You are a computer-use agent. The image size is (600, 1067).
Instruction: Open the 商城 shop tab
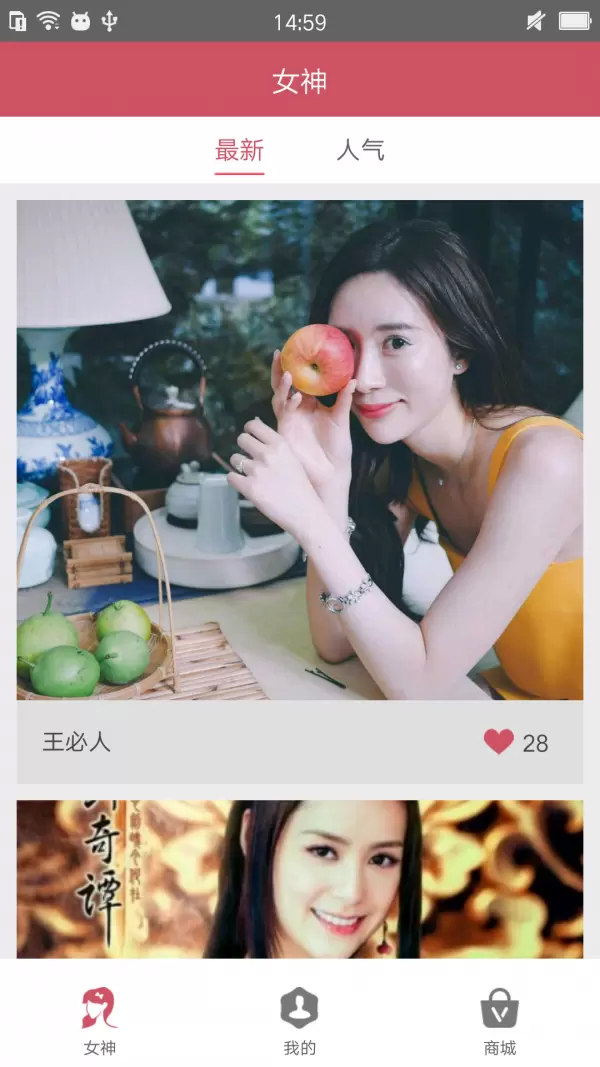[x=500, y=1020]
